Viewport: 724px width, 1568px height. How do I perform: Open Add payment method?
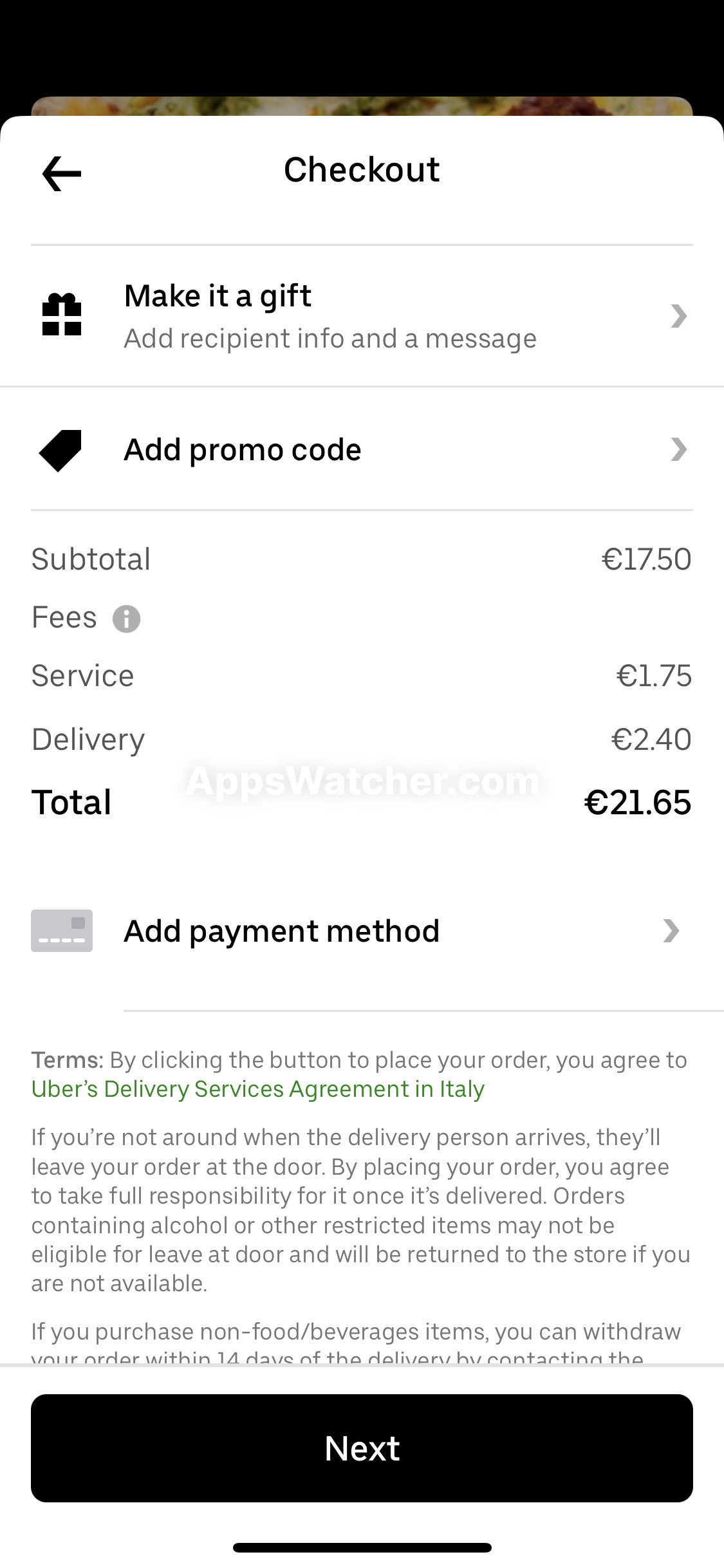tap(362, 931)
